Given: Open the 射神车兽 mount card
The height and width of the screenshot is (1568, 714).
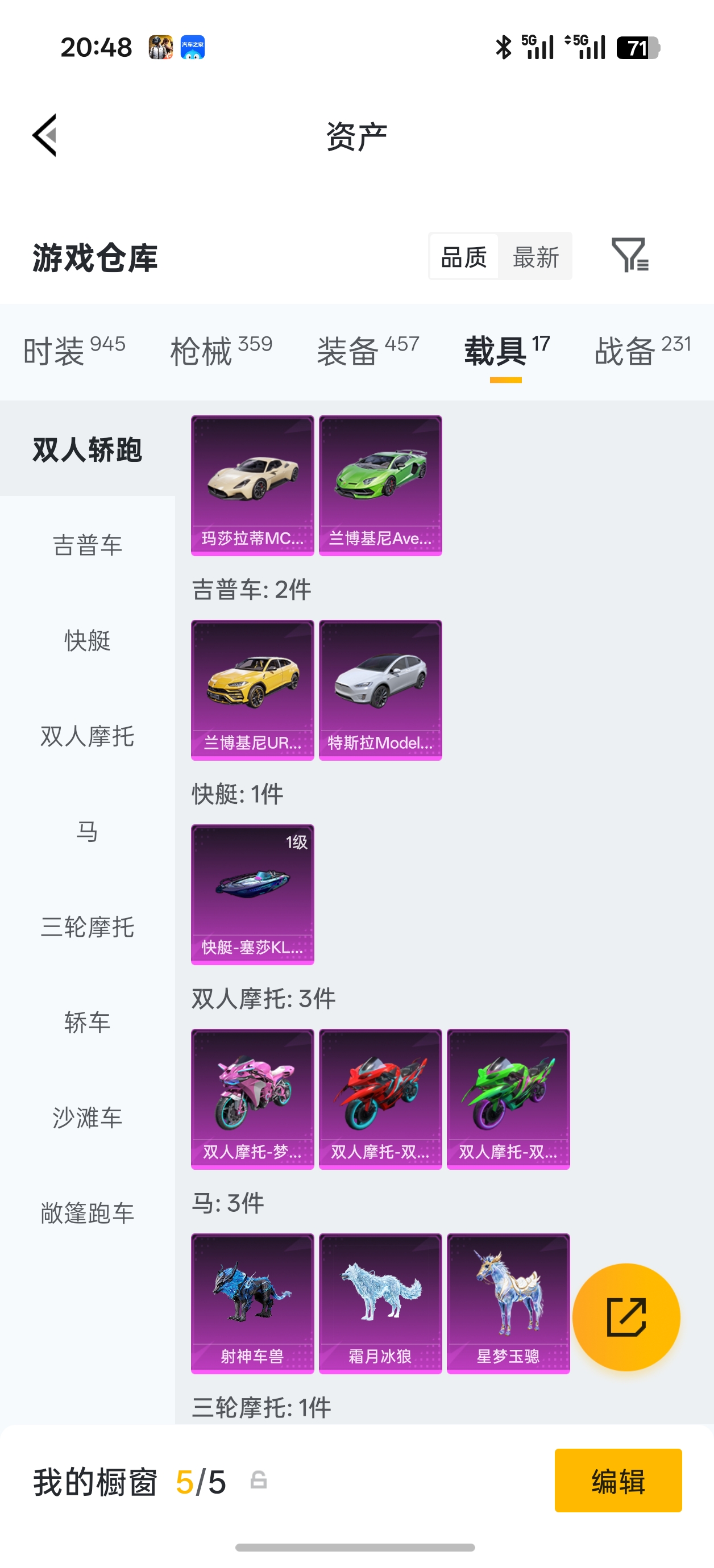Looking at the screenshot, I should click(x=253, y=1304).
